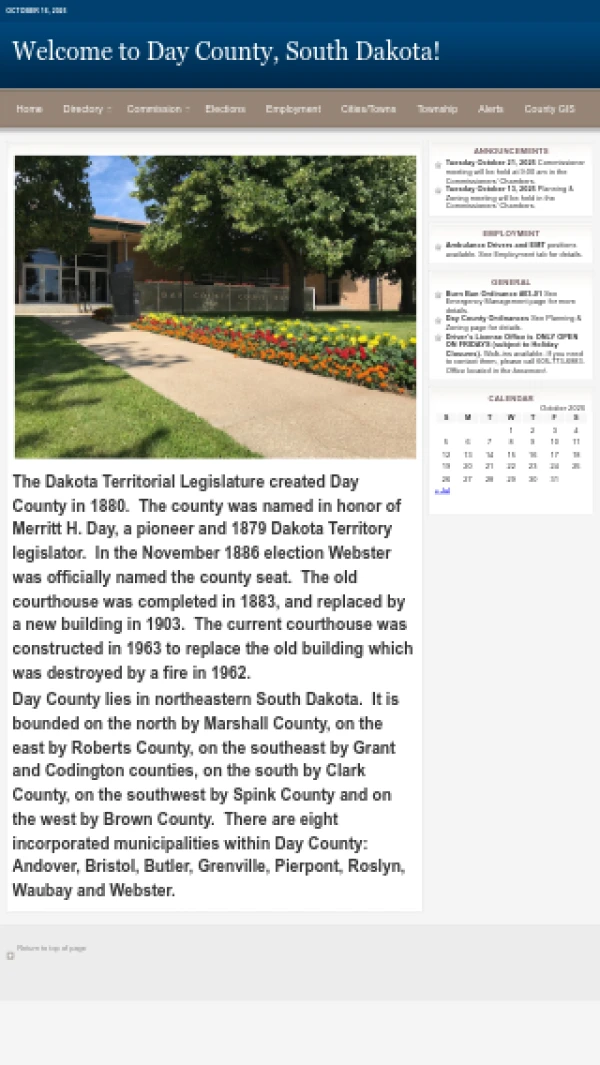Expand the Commission menu

click(x=156, y=109)
